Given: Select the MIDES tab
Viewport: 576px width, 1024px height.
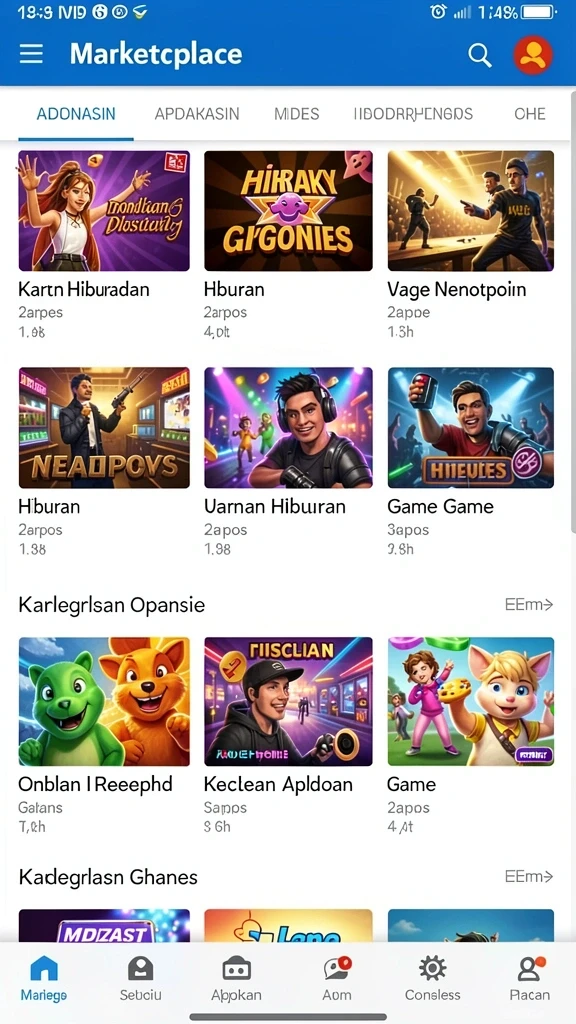Looking at the screenshot, I should pyautogui.click(x=296, y=114).
